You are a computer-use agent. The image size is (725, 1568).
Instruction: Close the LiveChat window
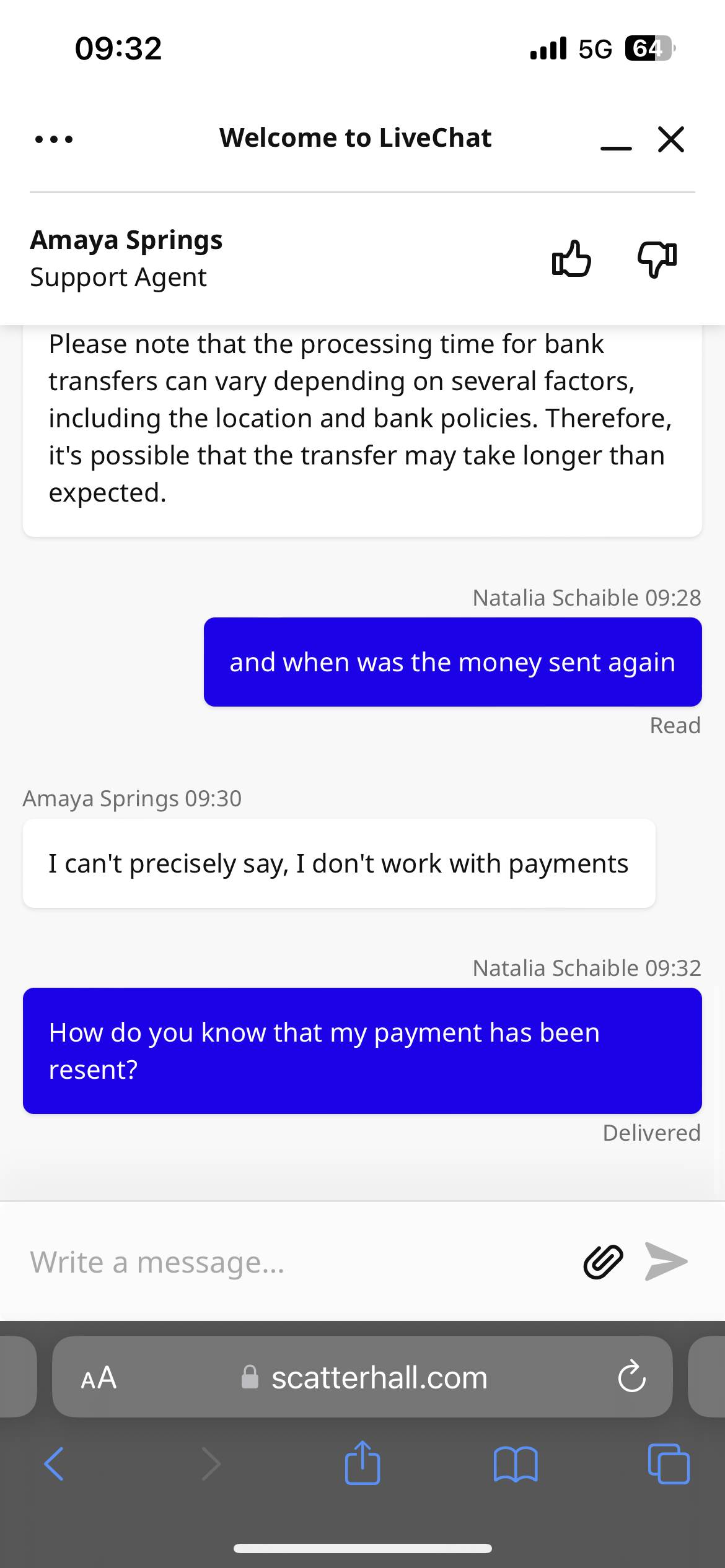click(671, 139)
